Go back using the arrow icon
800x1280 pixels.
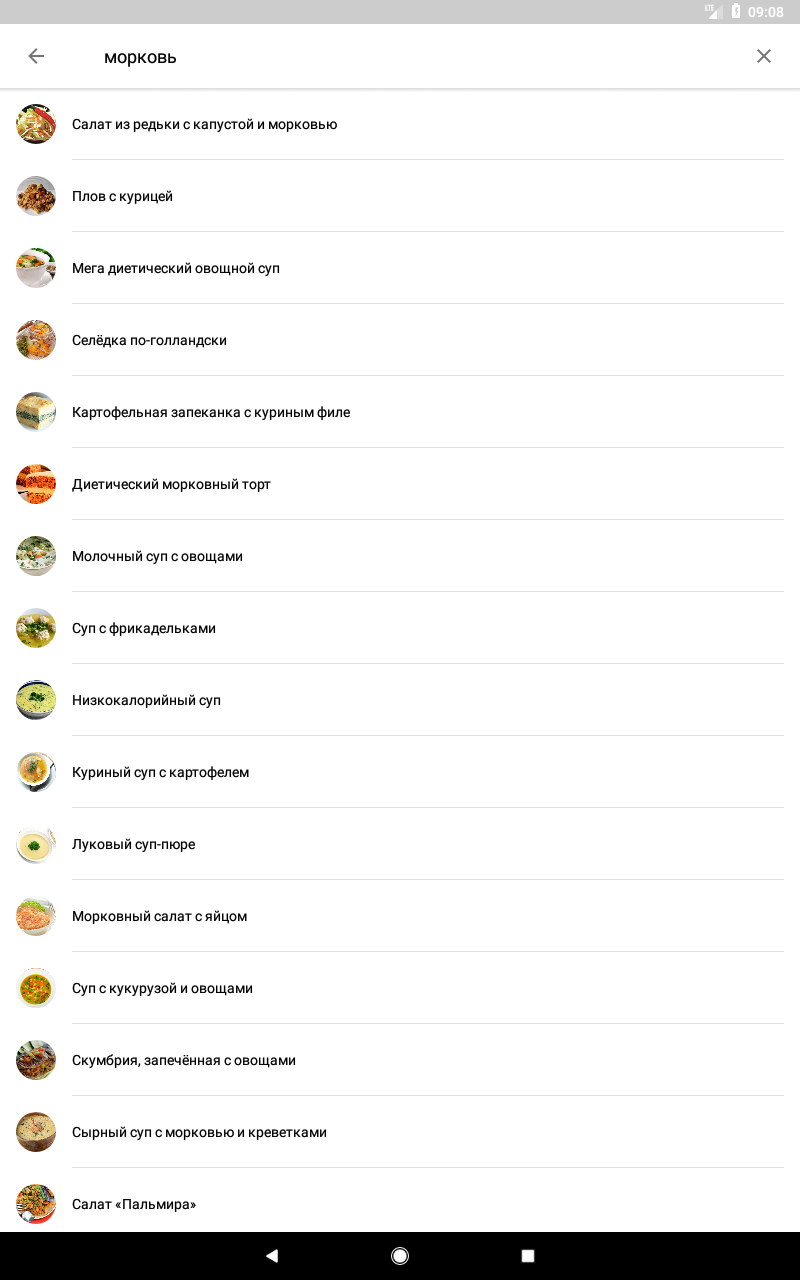[36, 56]
